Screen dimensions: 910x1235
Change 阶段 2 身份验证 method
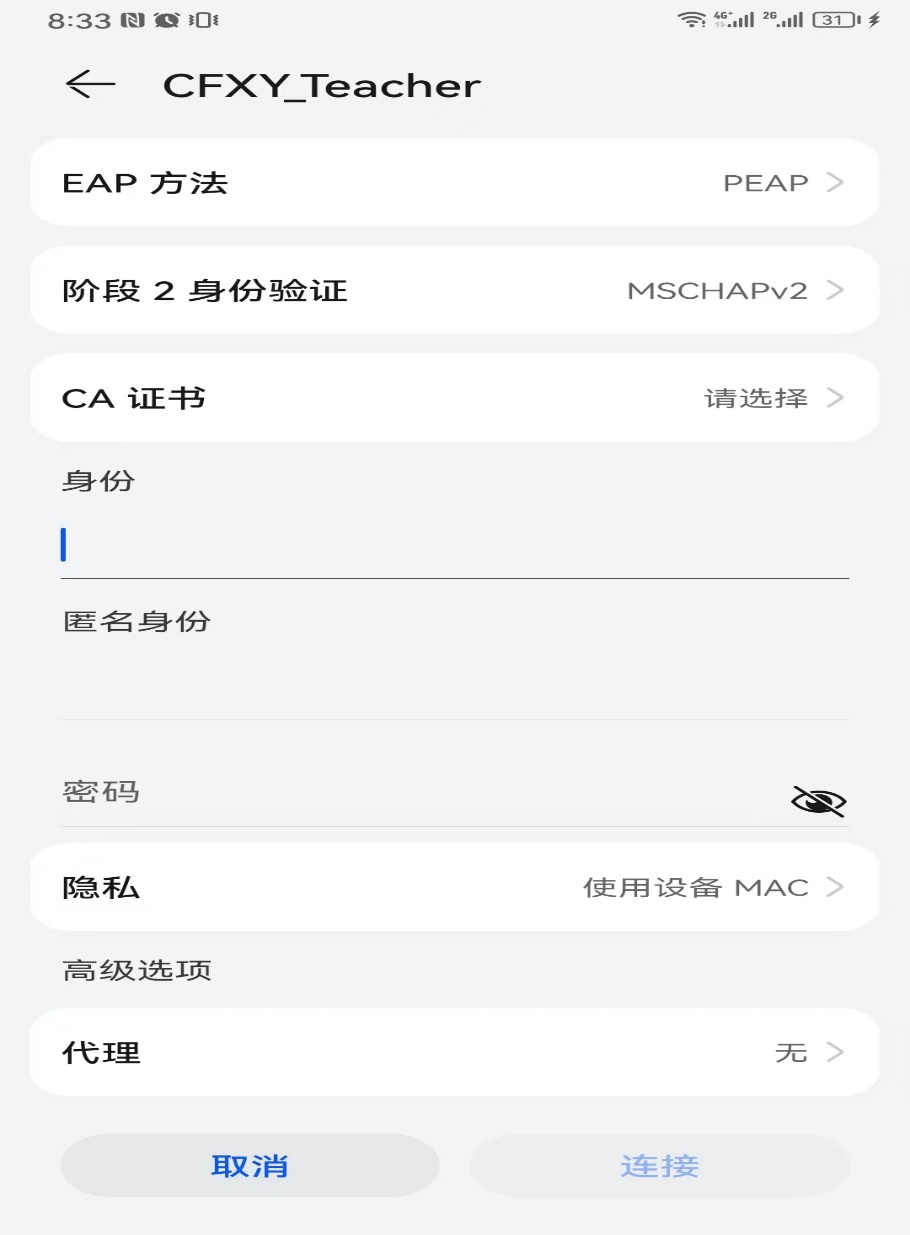455,290
